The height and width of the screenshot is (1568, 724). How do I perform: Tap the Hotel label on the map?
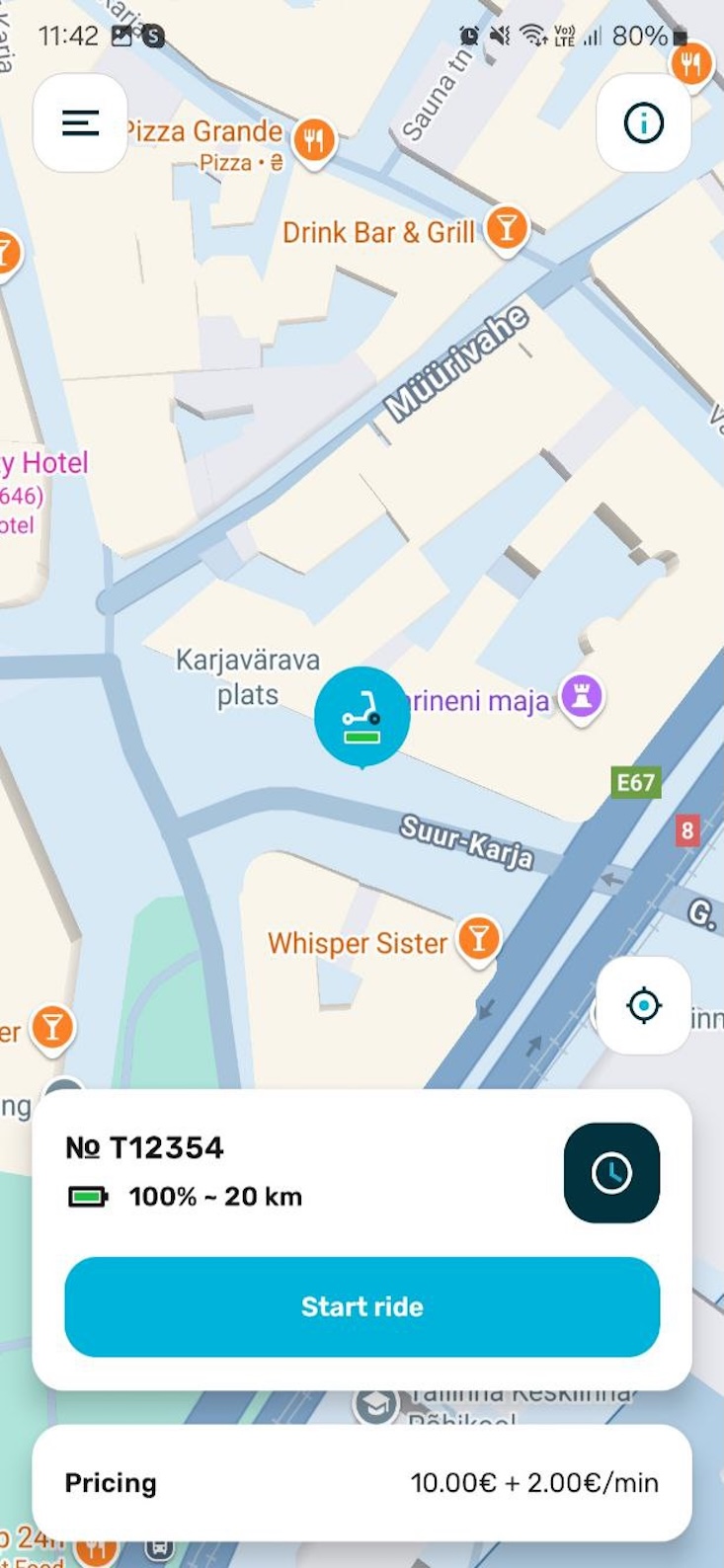(x=43, y=463)
